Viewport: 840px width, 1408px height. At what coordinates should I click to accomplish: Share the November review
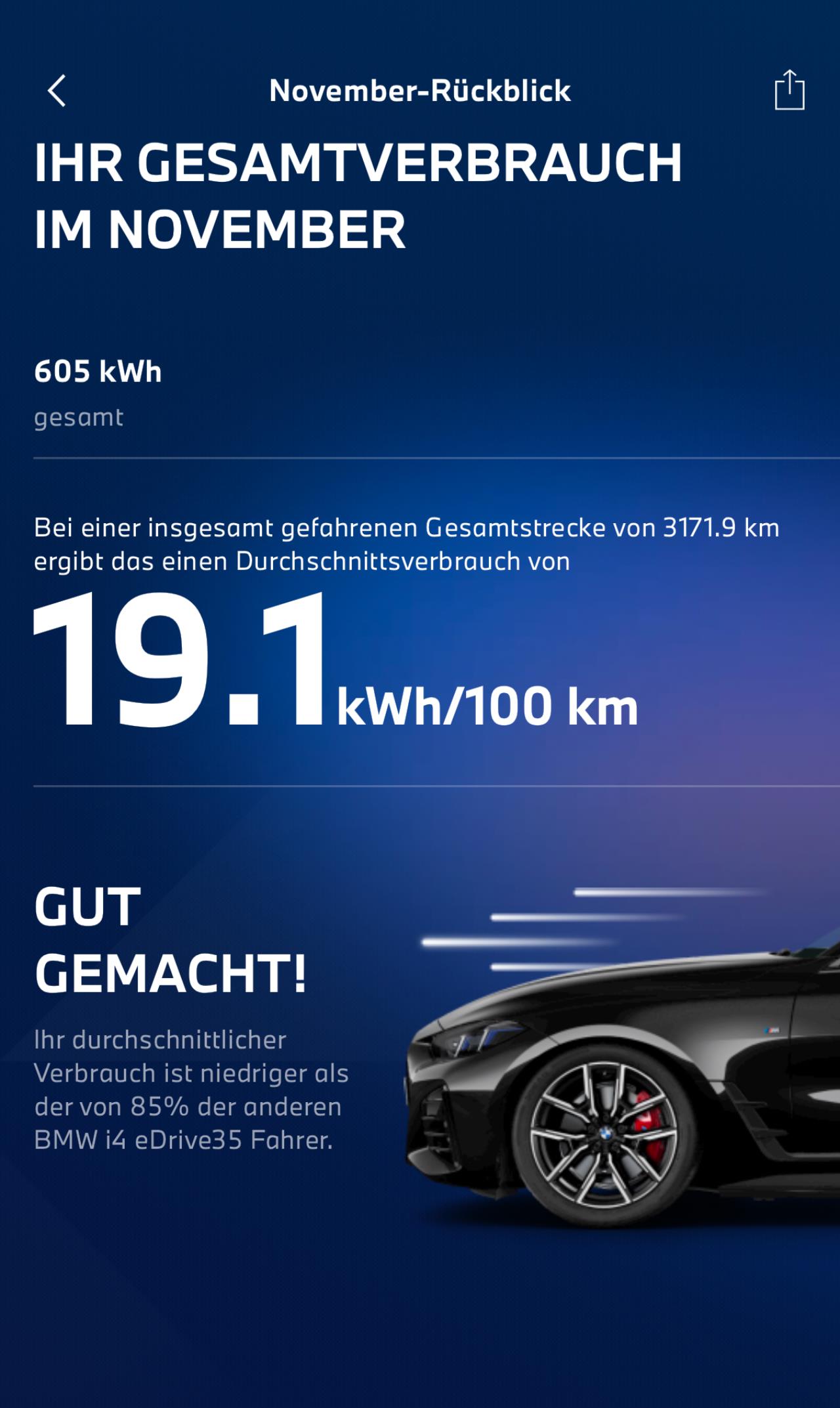coord(789,89)
